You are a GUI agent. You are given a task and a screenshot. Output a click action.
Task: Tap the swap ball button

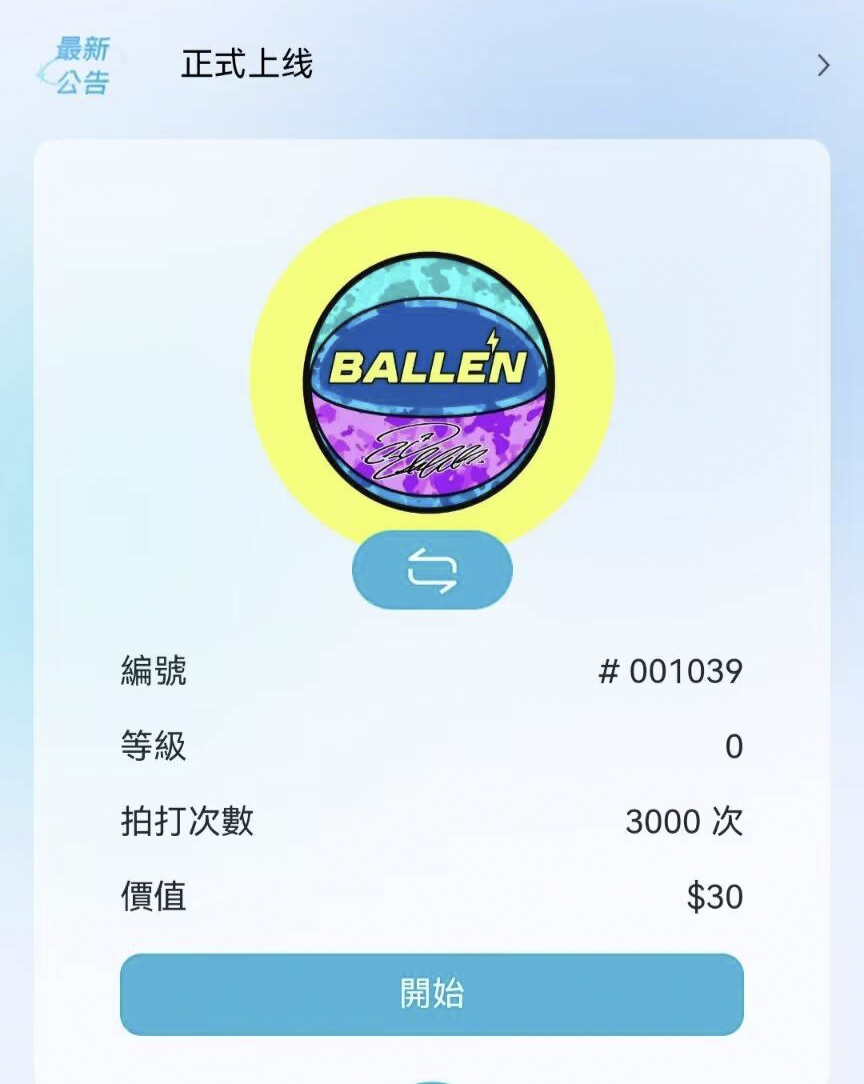click(x=432, y=570)
